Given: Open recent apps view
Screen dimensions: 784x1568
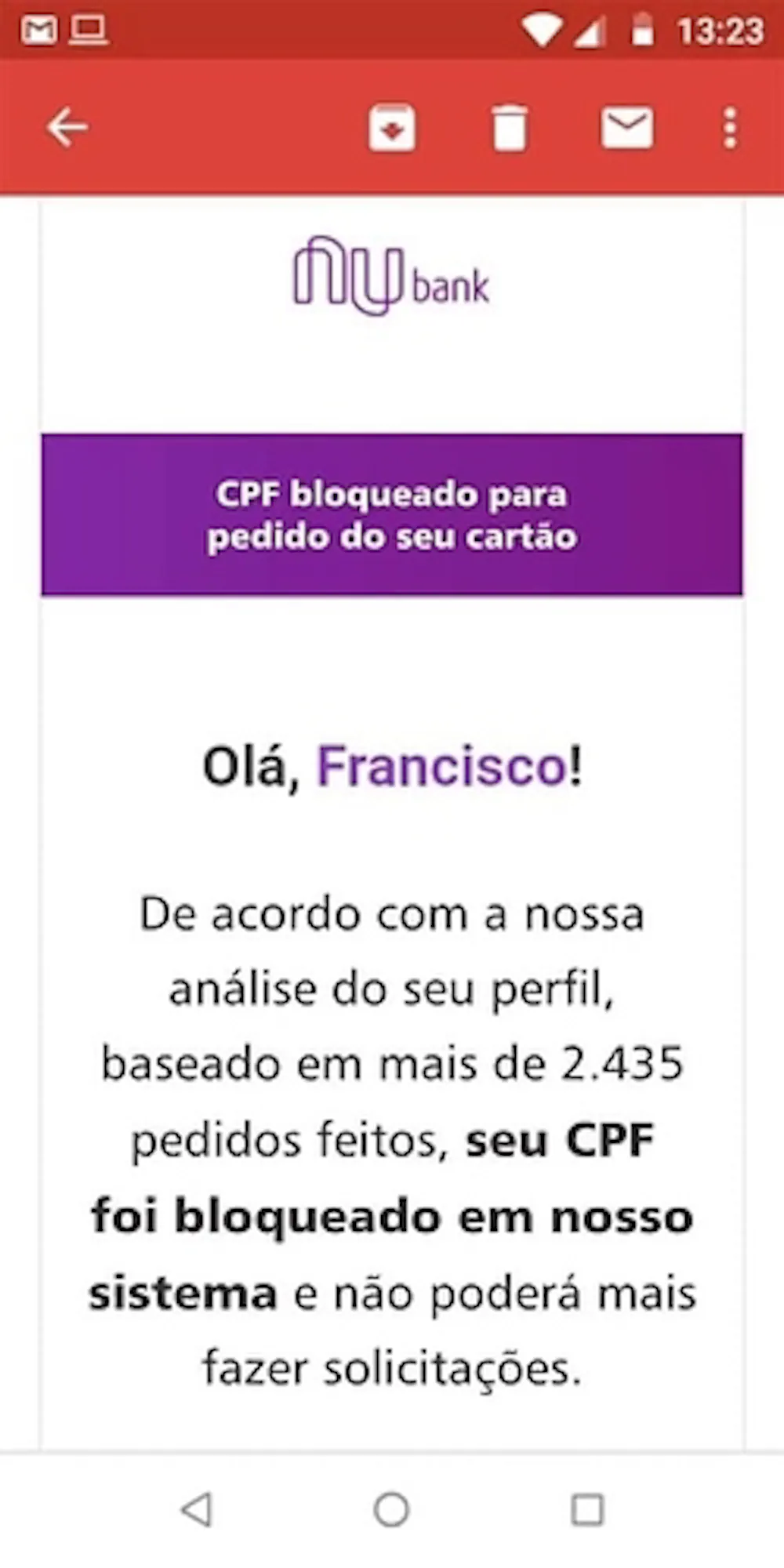Looking at the screenshot, I should pos(587,1509).
